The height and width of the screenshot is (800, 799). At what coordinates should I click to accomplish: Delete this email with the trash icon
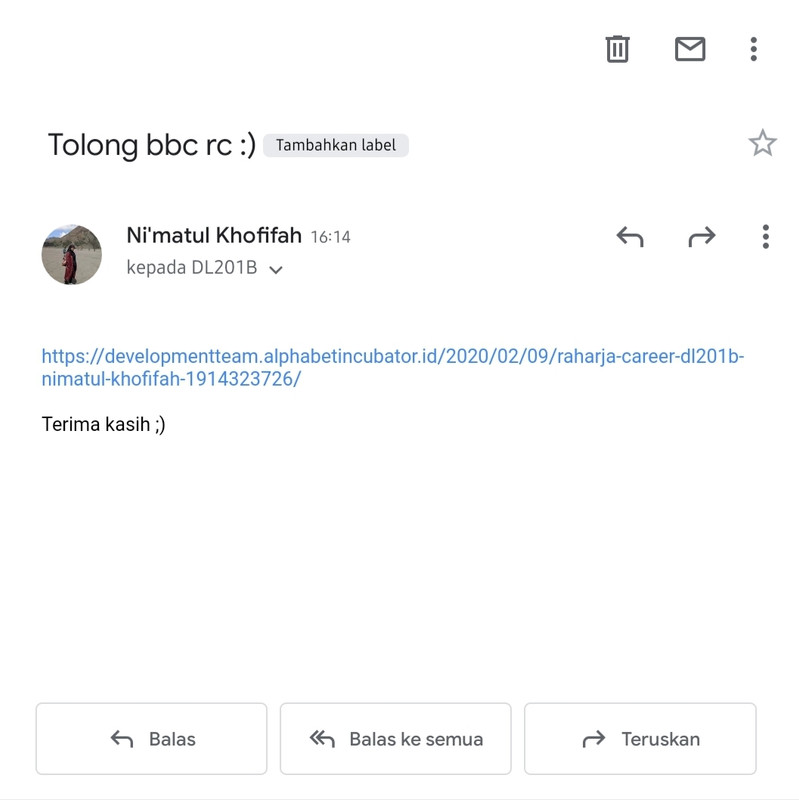617,49
